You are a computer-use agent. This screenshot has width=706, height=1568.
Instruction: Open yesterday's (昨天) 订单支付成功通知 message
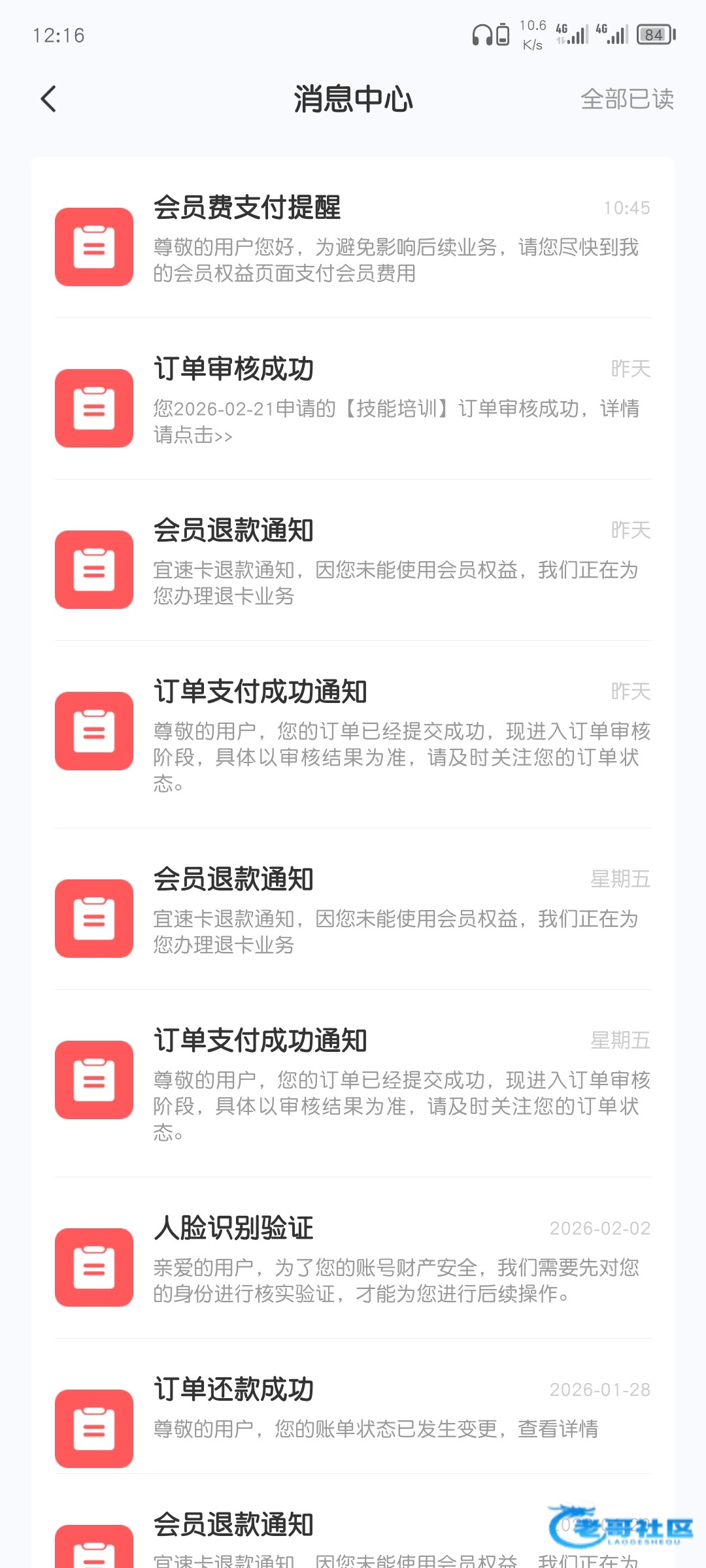coord(353,735)
